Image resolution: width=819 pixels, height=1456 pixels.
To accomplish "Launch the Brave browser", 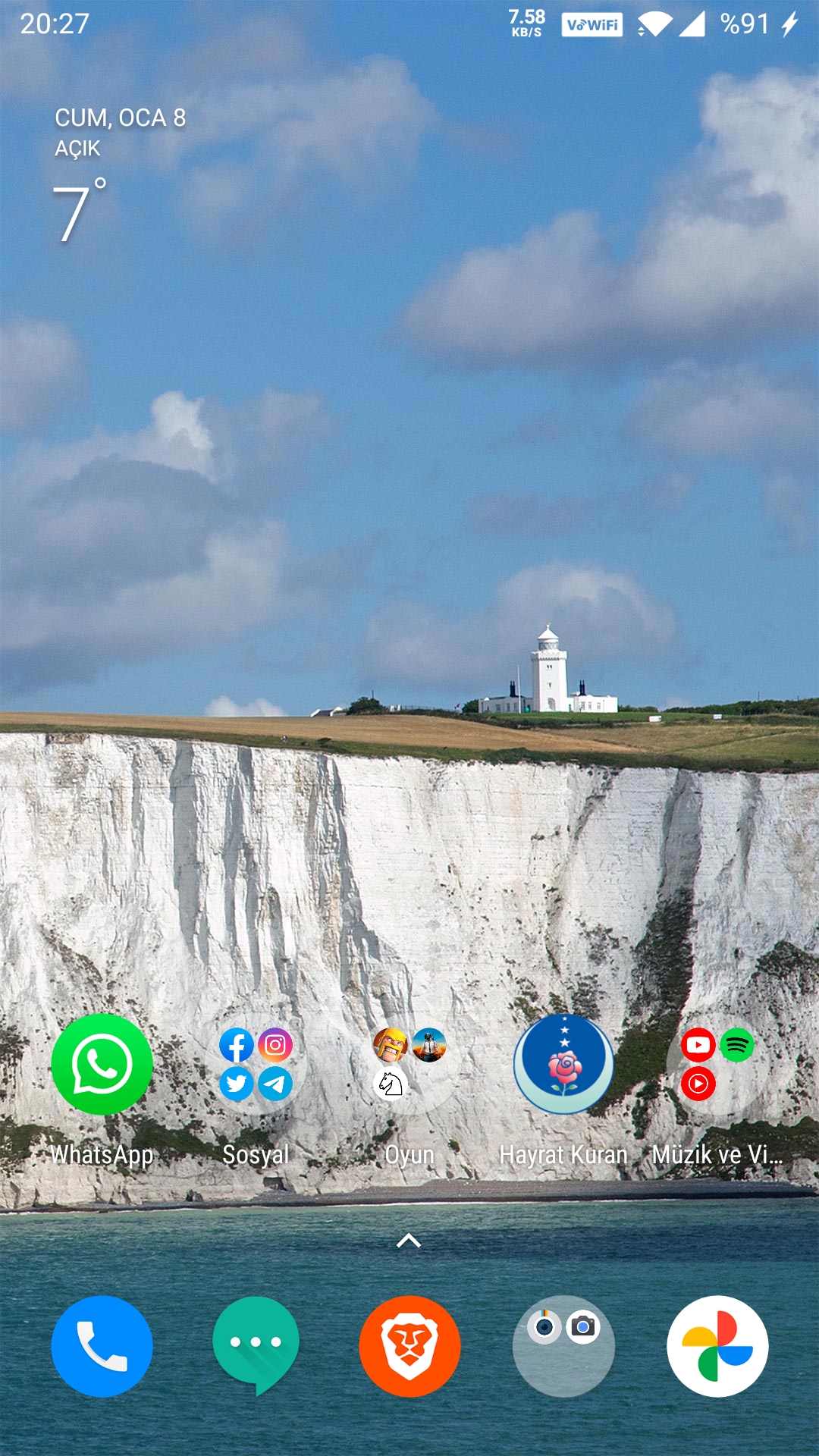I will pyautogui.click(x=409, y=1346).
